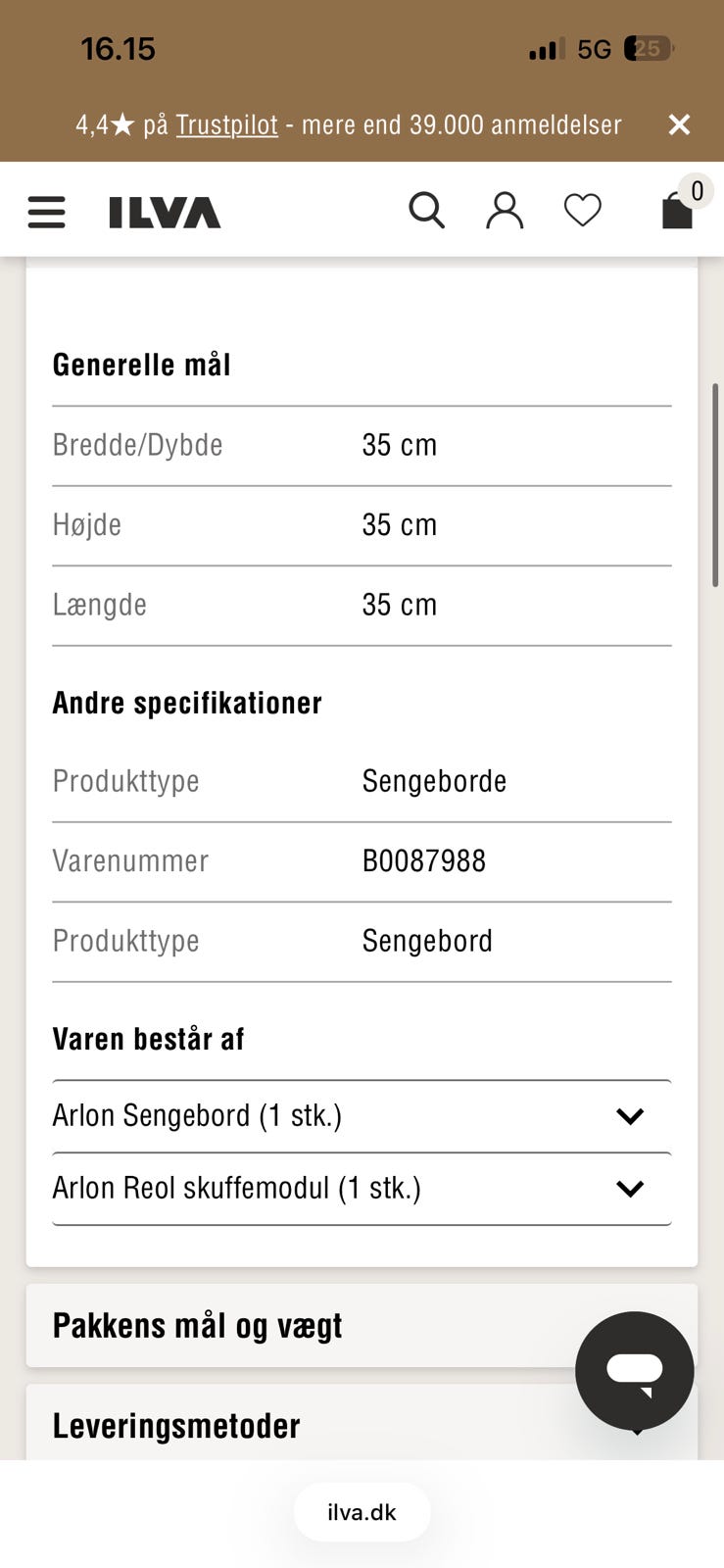724x1568 pixels.
Task: Select the Højde 35 cm row
Action: [x=362, y=525]
